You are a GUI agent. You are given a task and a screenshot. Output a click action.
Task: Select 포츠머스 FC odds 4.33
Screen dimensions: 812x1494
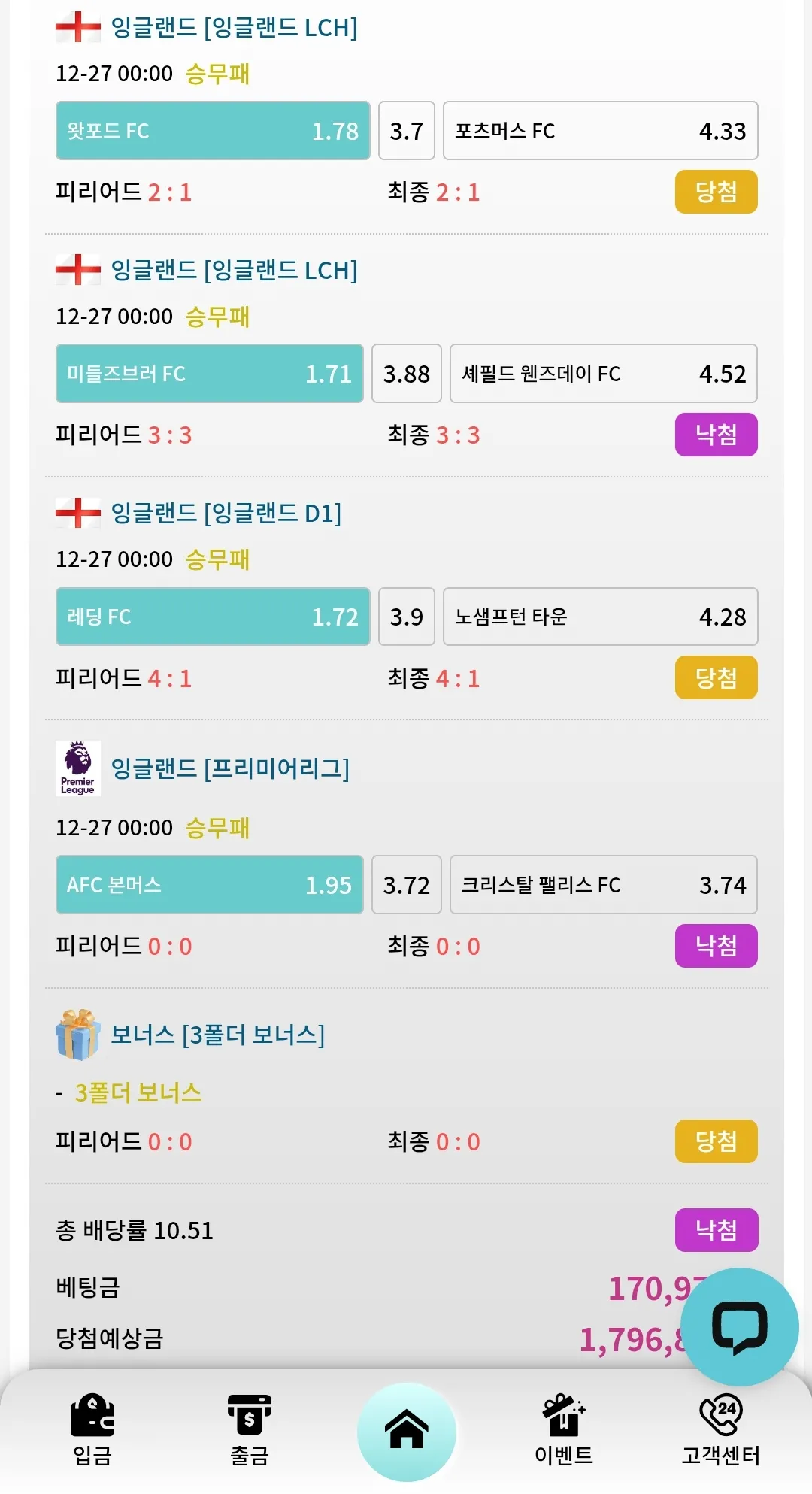click(600, 131)
